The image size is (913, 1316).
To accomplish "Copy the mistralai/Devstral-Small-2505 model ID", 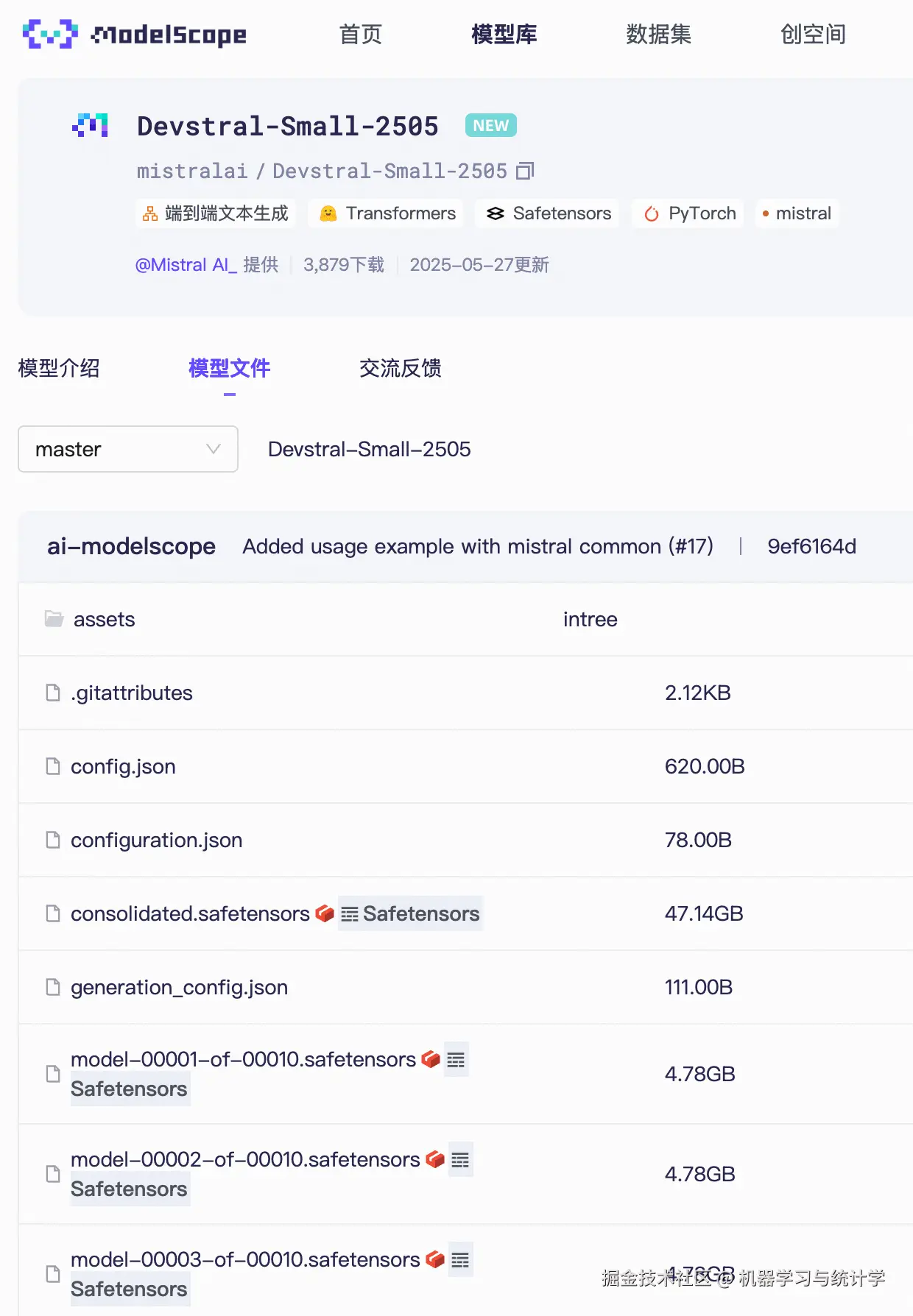I will point(525,171).
